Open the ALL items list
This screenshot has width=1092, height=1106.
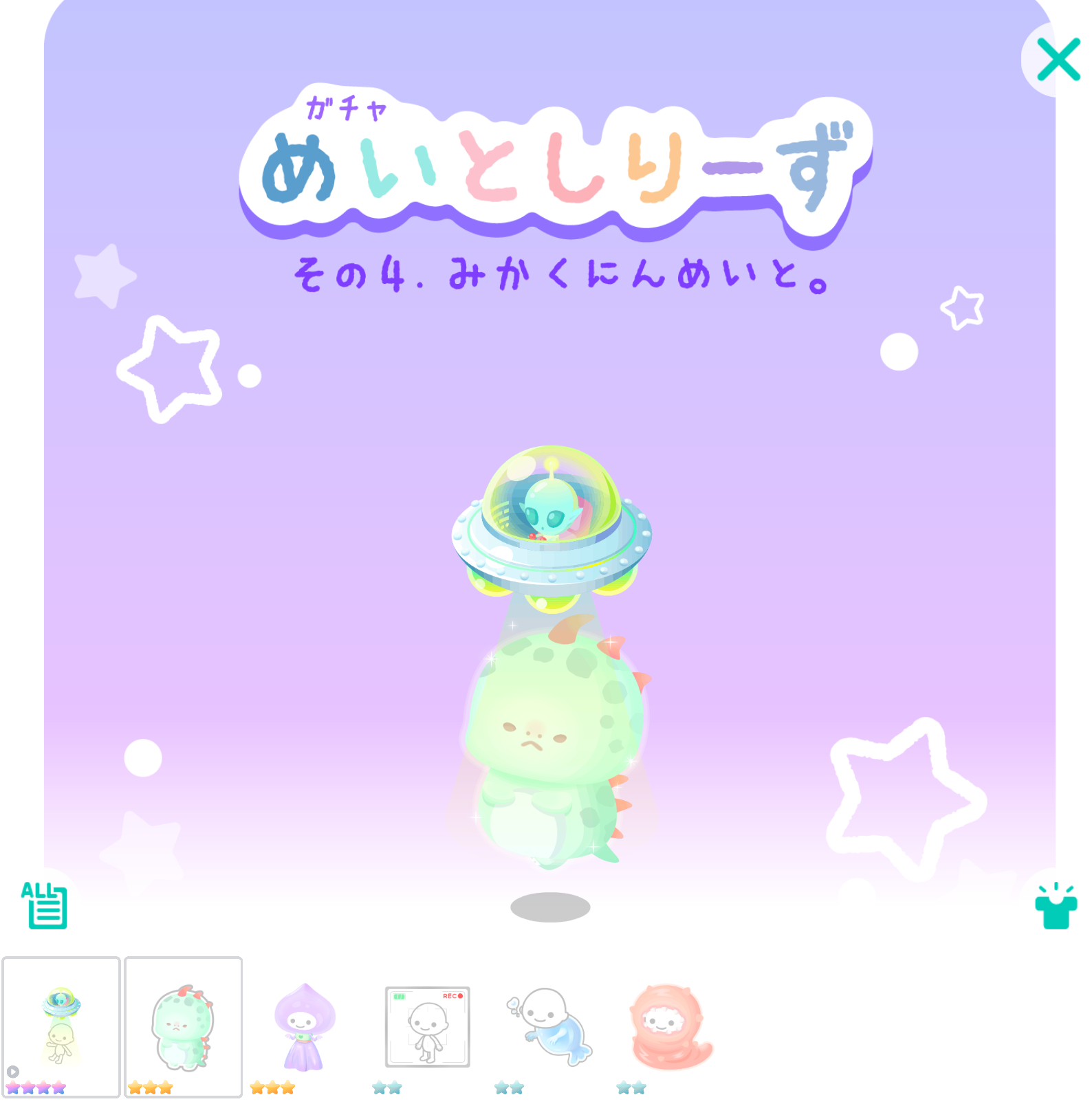click(44, 905)
